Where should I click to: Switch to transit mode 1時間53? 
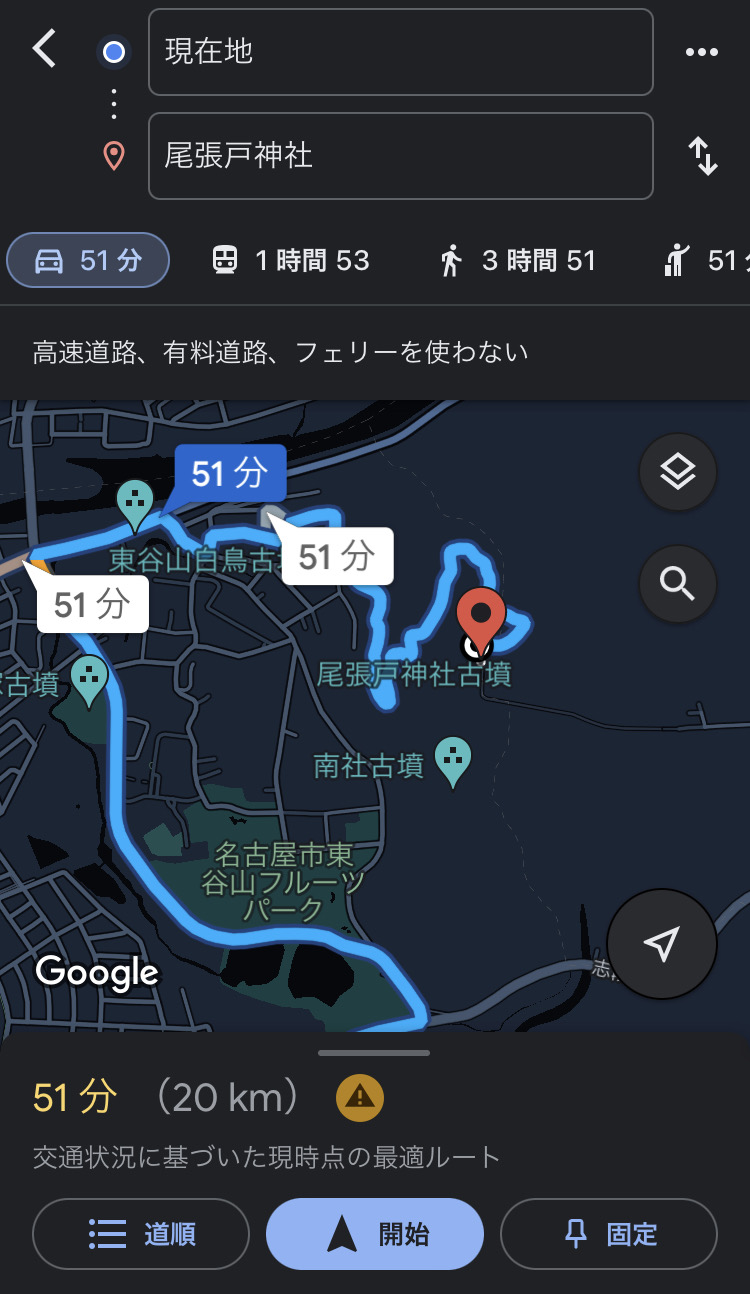tap(290, 261)
